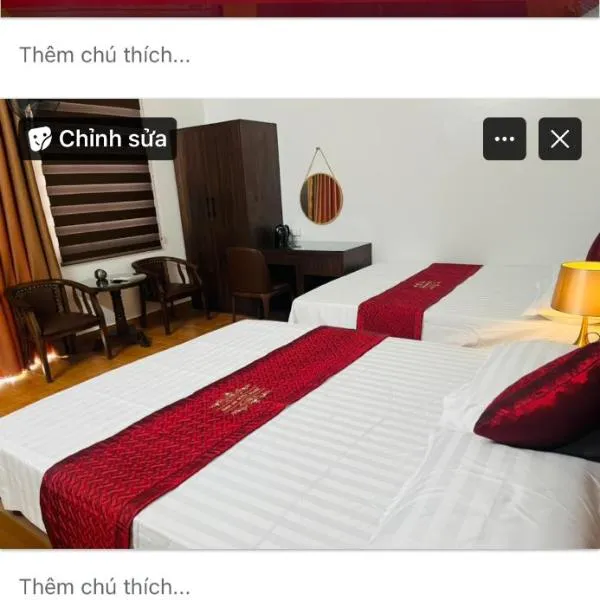This screenshot has width=600, height=600.
Task: Add a caption below the bedroom photo
Action: (x=104, y=585)
